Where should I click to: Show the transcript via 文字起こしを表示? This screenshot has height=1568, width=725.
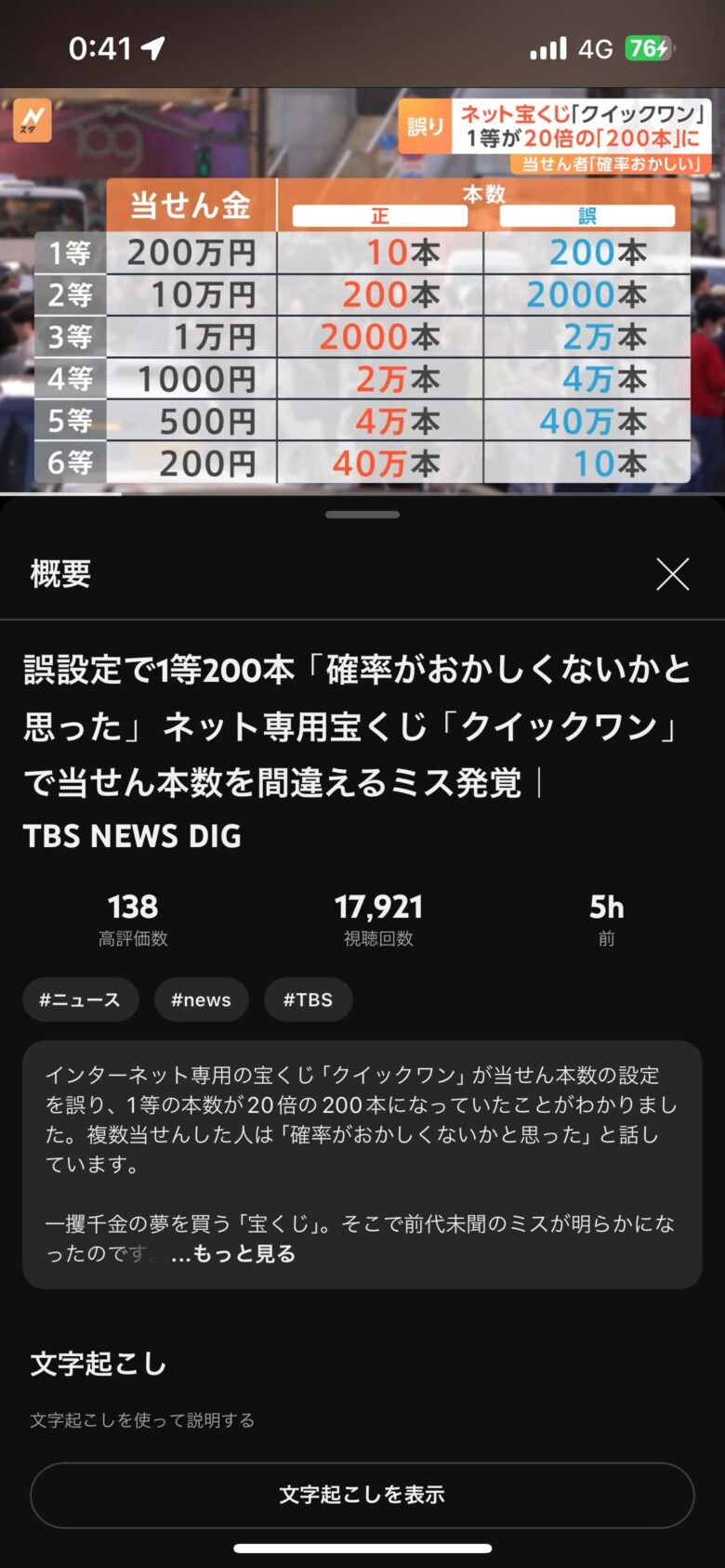pos(362,1495)
